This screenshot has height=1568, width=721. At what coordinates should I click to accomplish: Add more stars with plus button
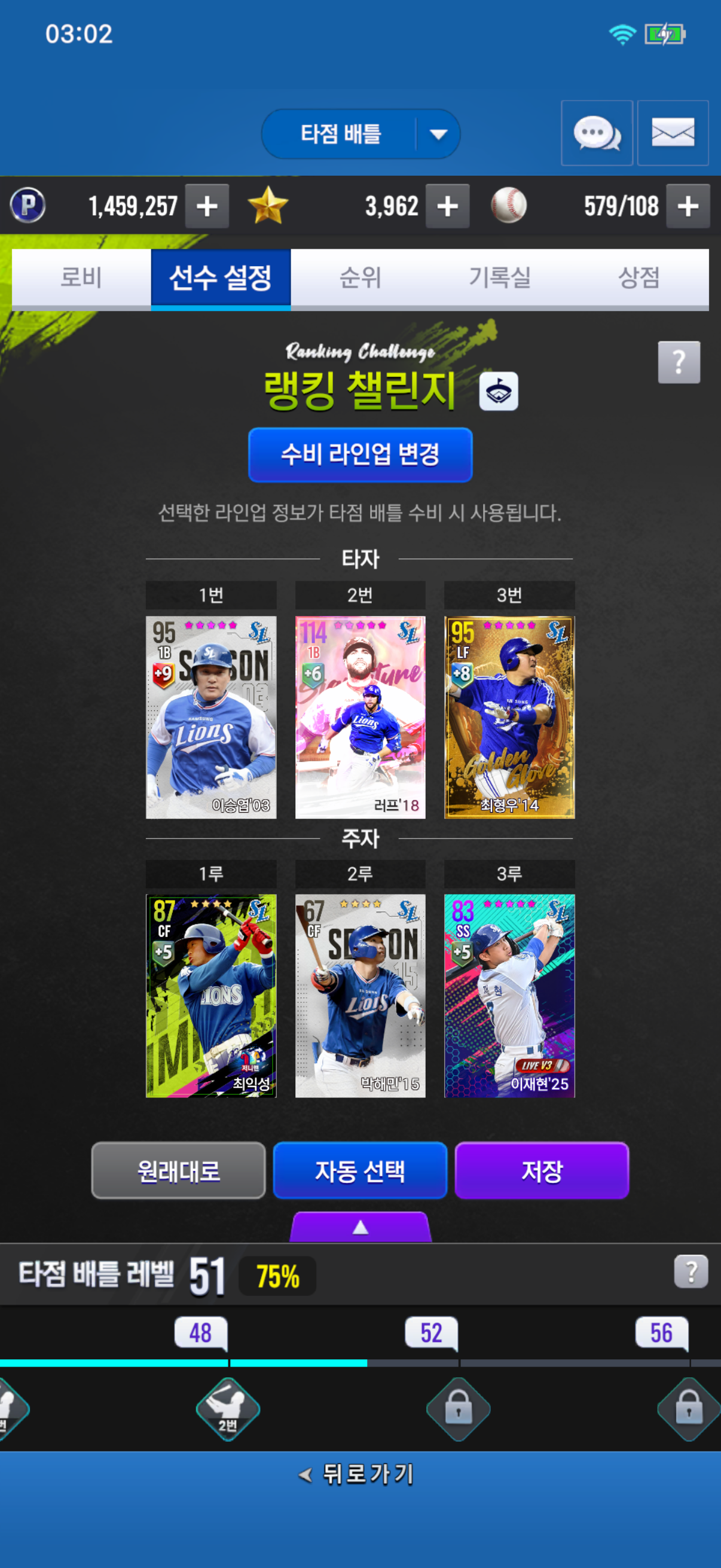pyautogui.click(x=447, y=206)
